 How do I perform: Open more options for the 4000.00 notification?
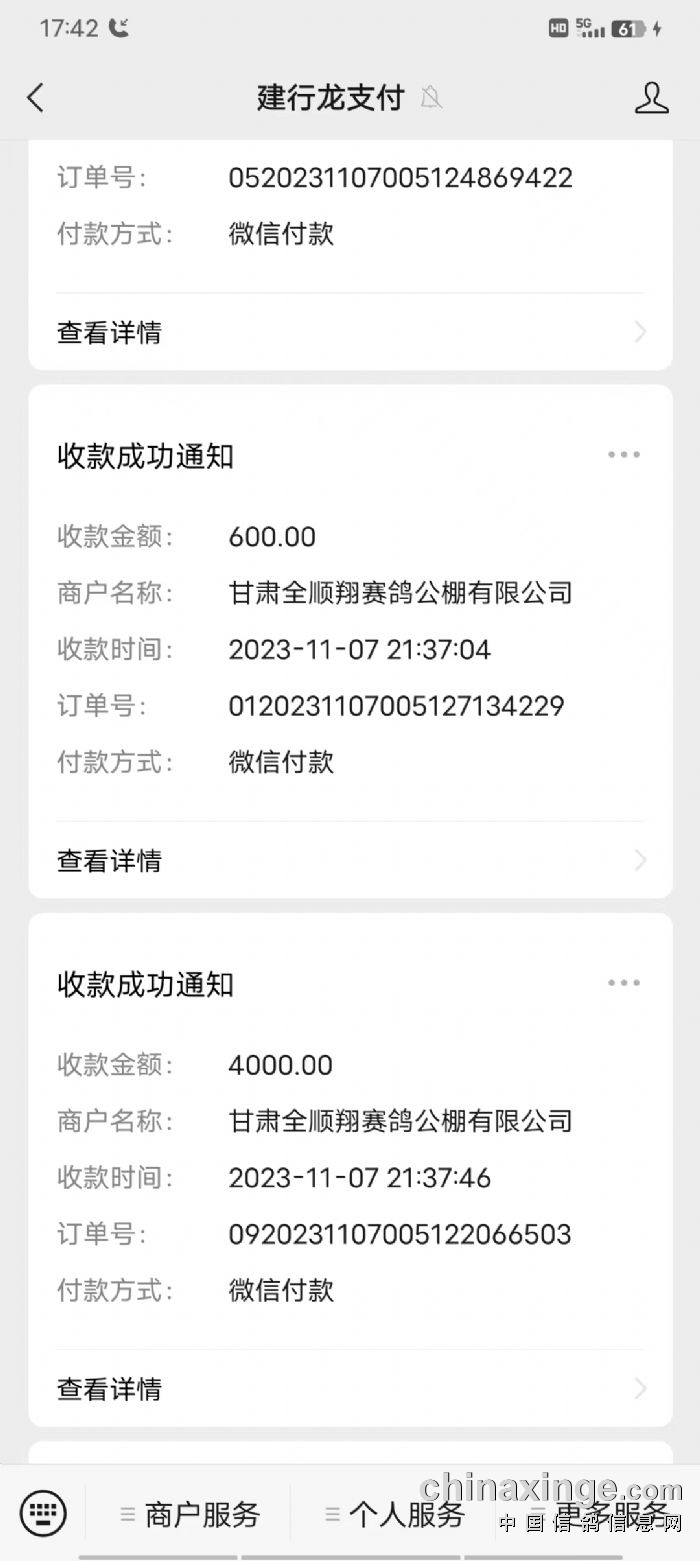[x=624, y=983]
